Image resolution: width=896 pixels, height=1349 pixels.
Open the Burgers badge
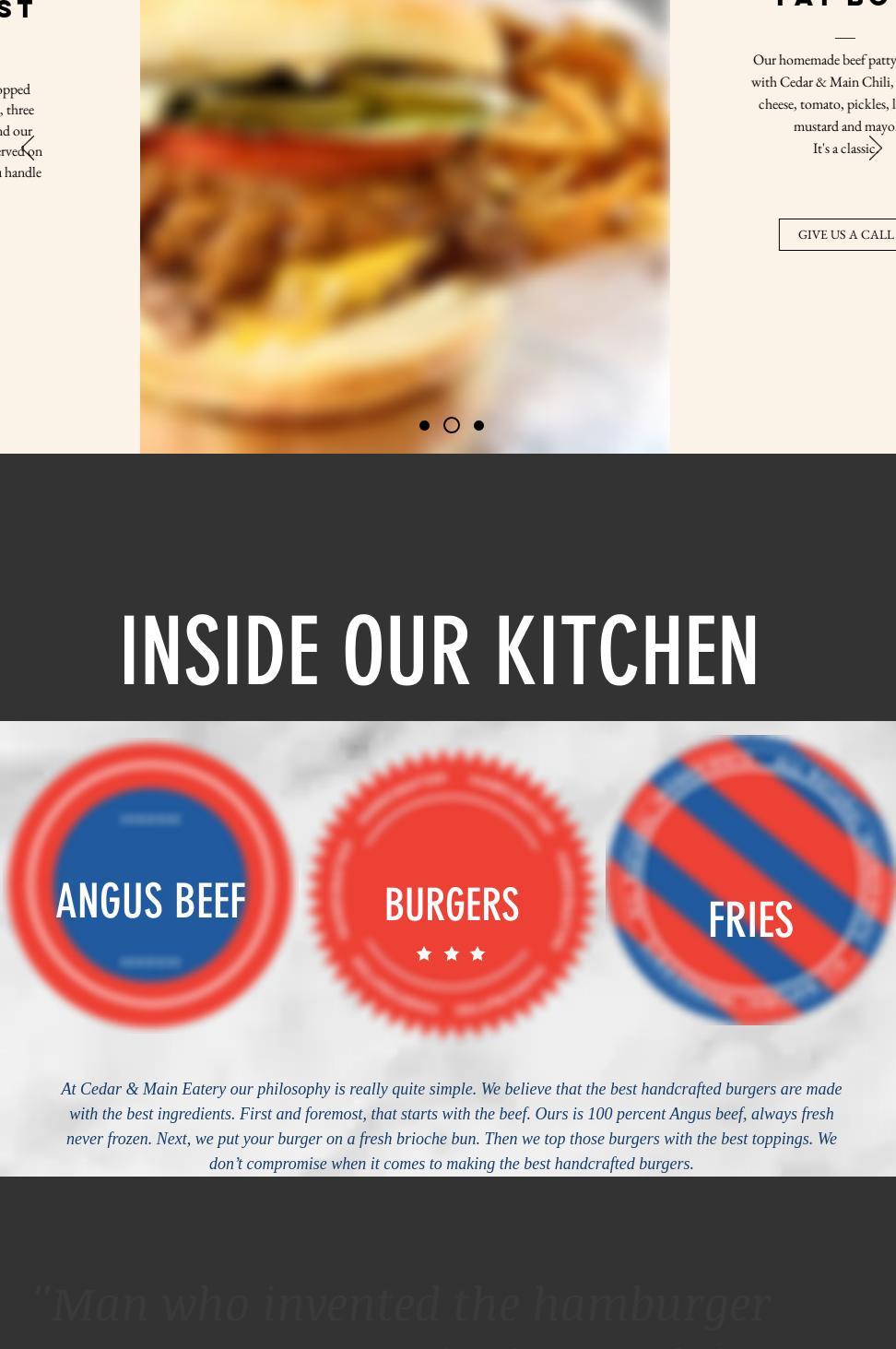click(452, 893)
